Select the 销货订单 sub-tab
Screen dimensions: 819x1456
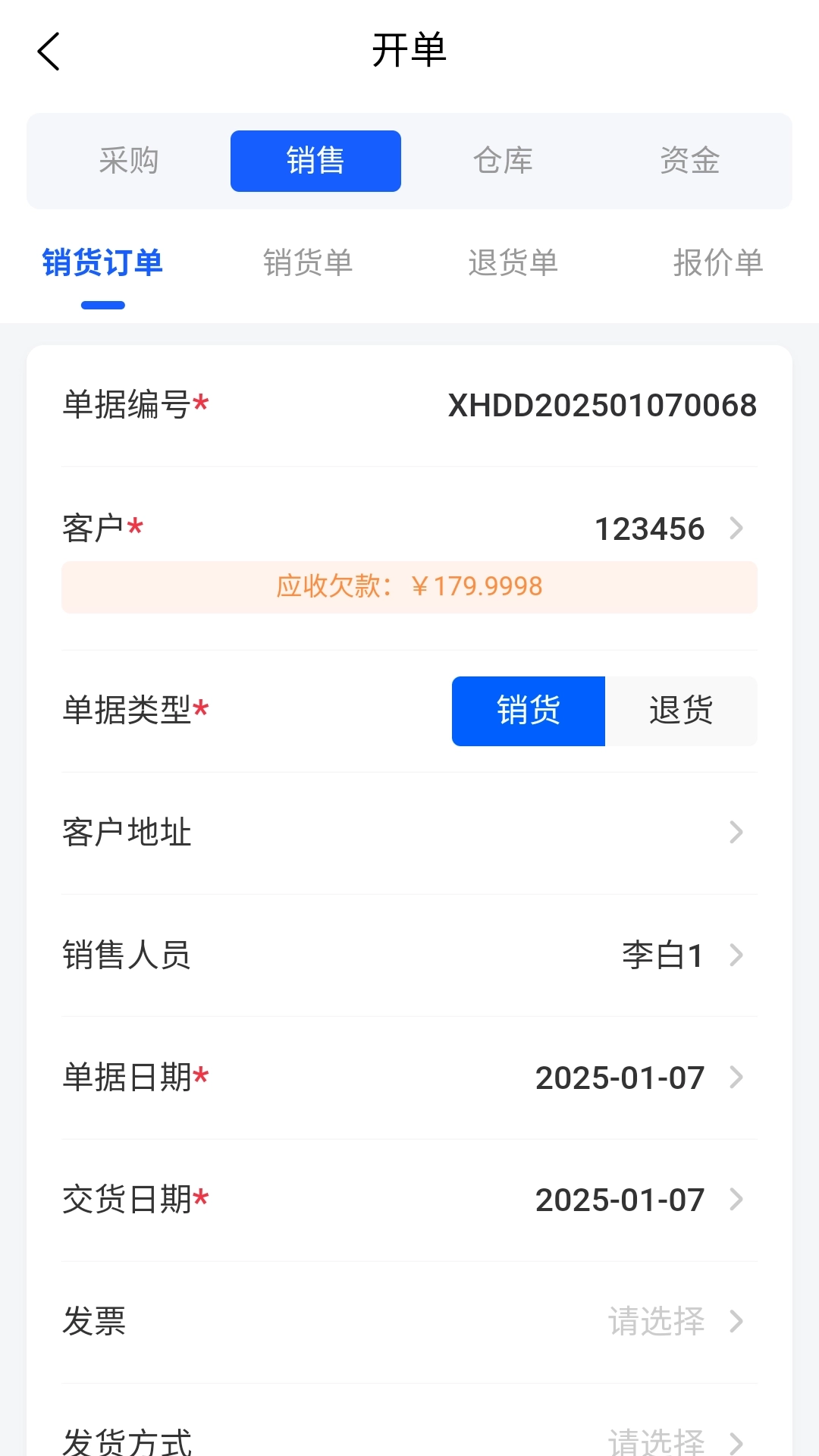[102, 263]
